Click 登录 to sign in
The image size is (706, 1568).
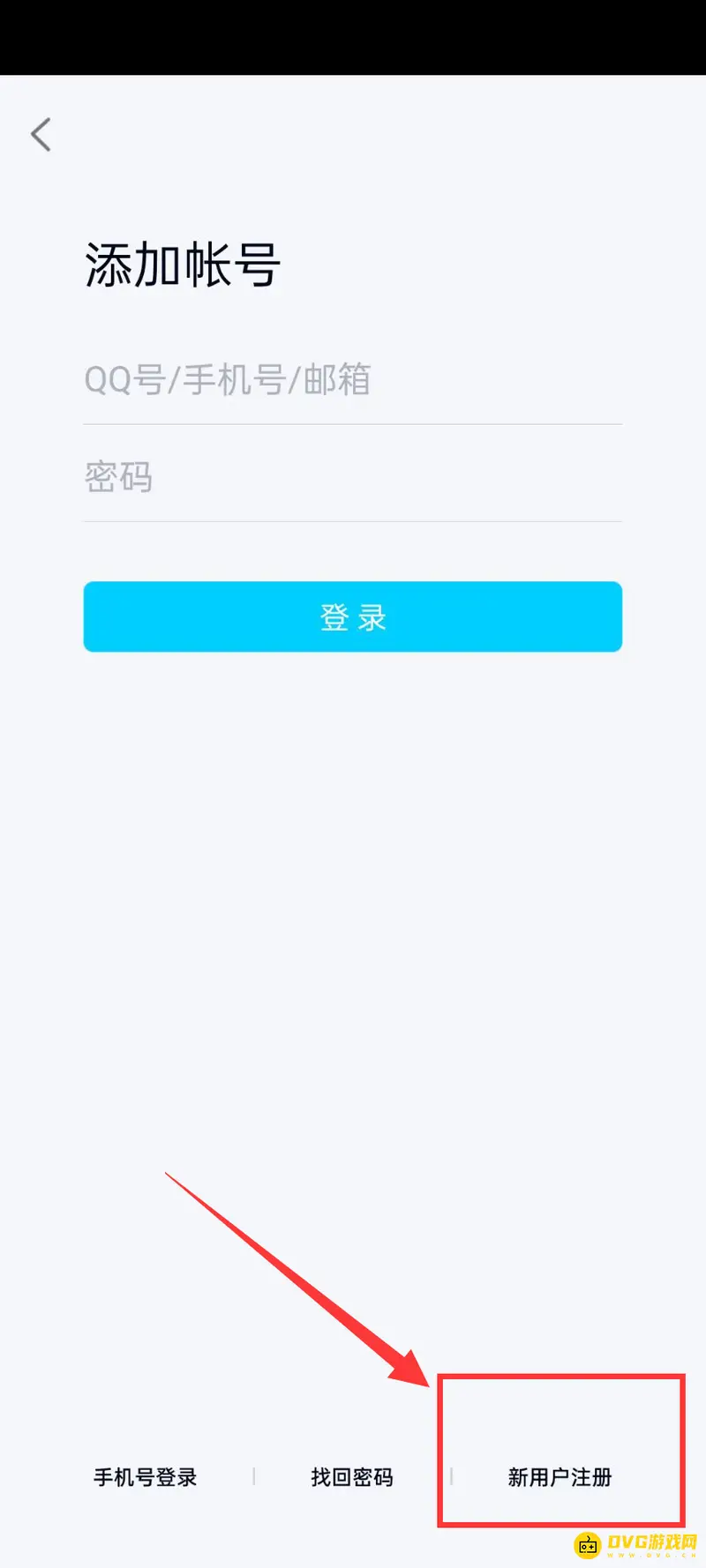[x=353, y=617]
